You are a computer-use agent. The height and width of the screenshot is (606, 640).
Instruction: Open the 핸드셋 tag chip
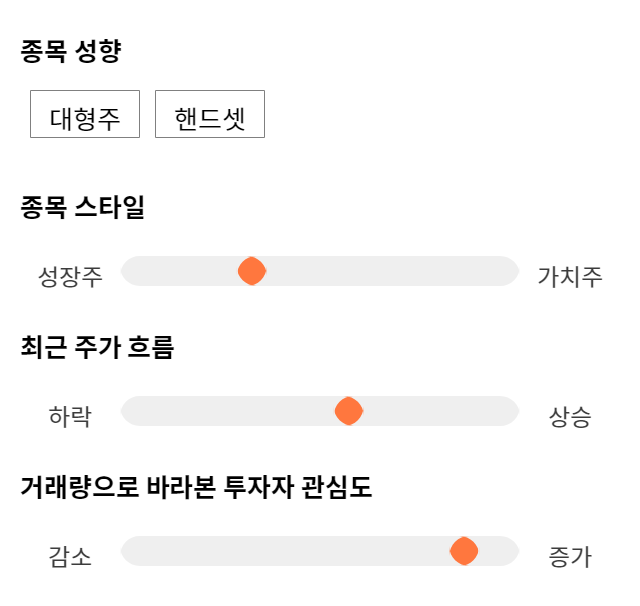[x=210, y=114]
